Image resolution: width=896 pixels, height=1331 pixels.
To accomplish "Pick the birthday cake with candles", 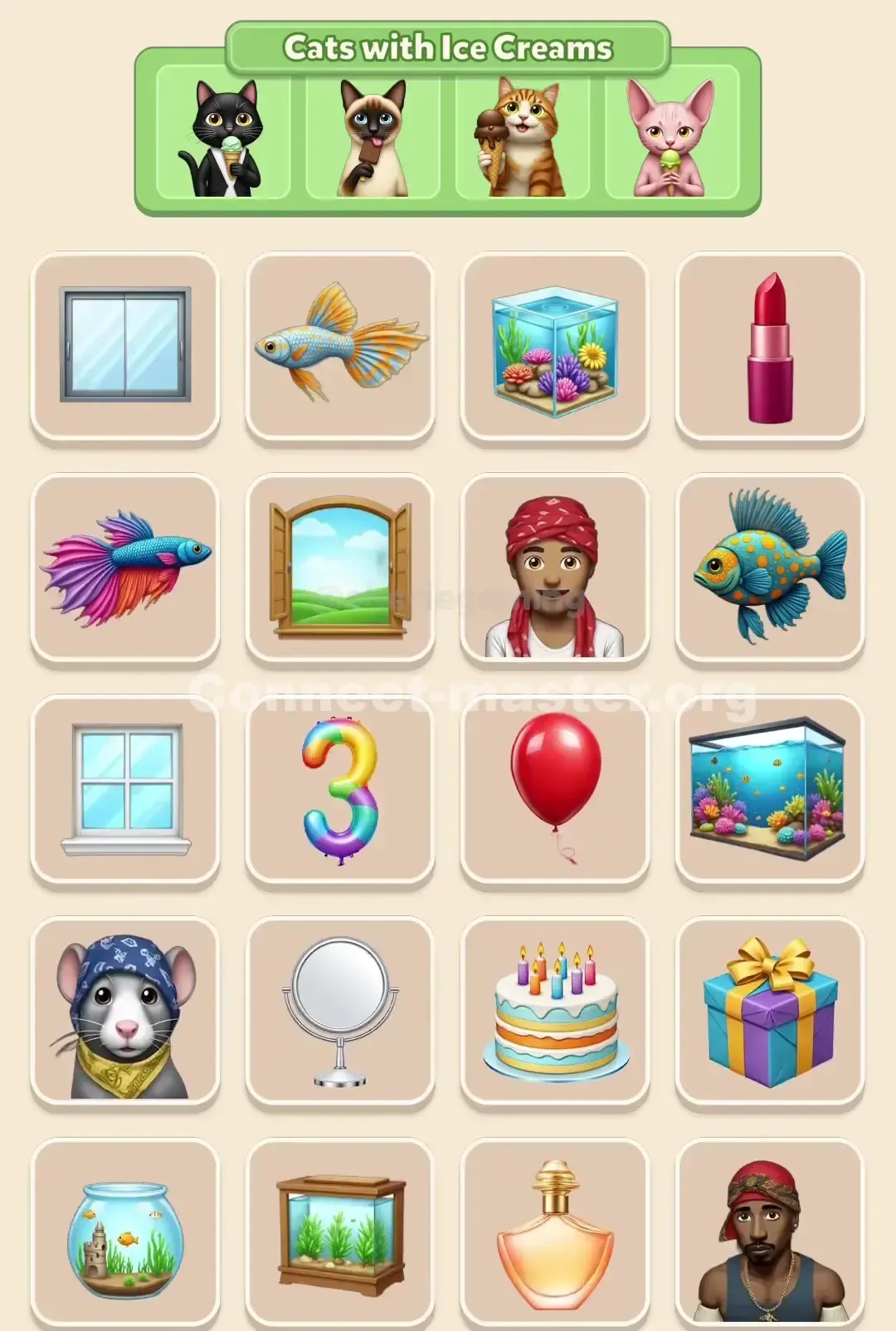I will click(x=553, y=1012).
